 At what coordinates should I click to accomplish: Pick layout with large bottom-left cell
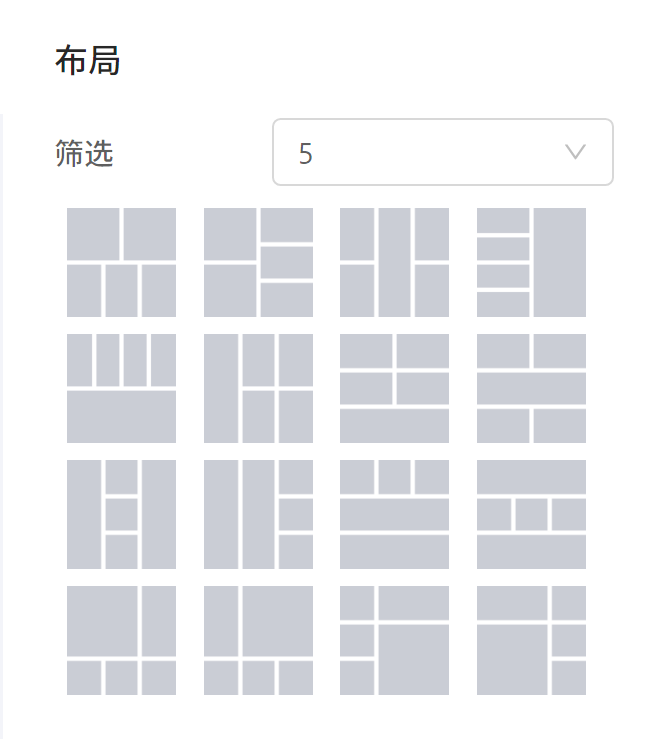(531, 640)
